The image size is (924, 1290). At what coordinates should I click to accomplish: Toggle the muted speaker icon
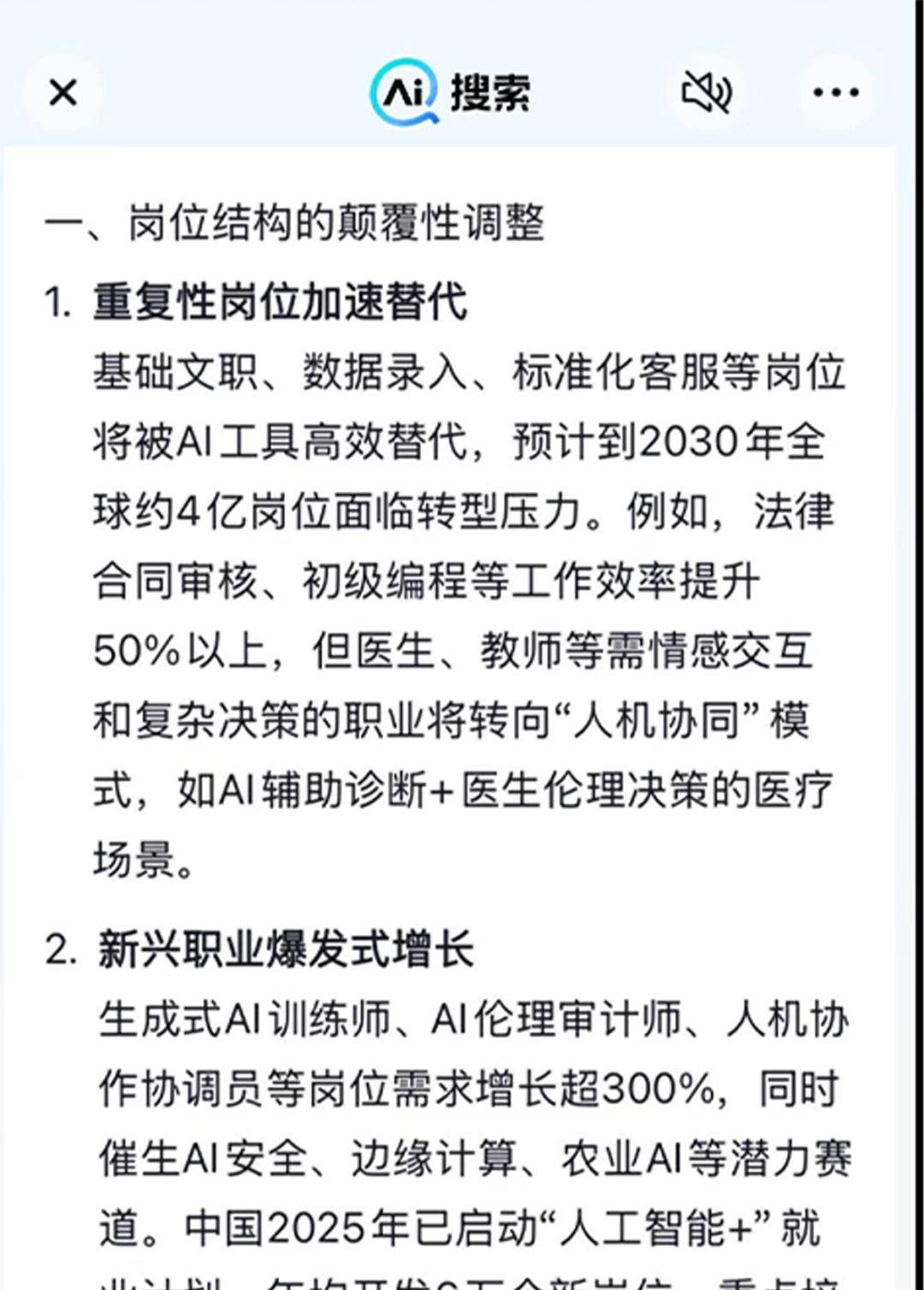pos(706,92)
